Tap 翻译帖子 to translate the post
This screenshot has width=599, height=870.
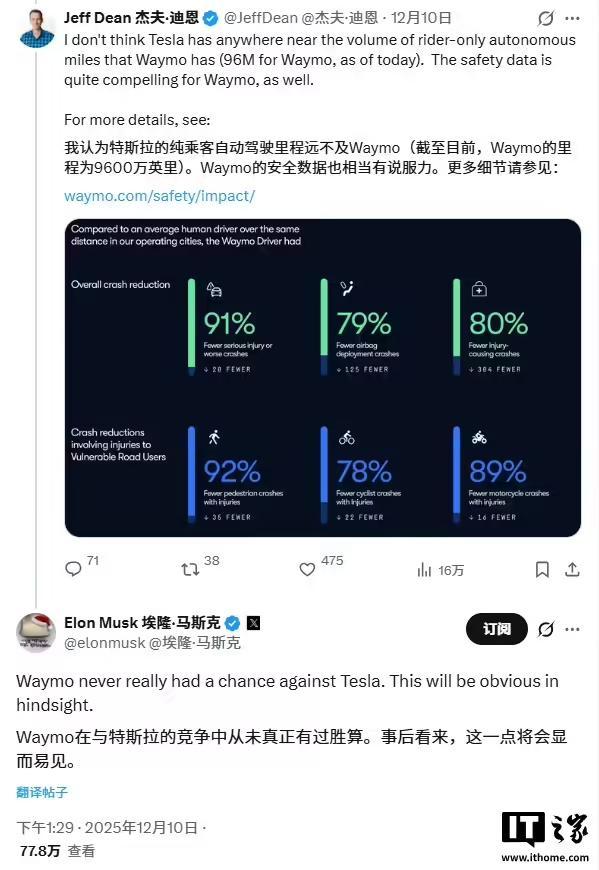coord(42,792)
